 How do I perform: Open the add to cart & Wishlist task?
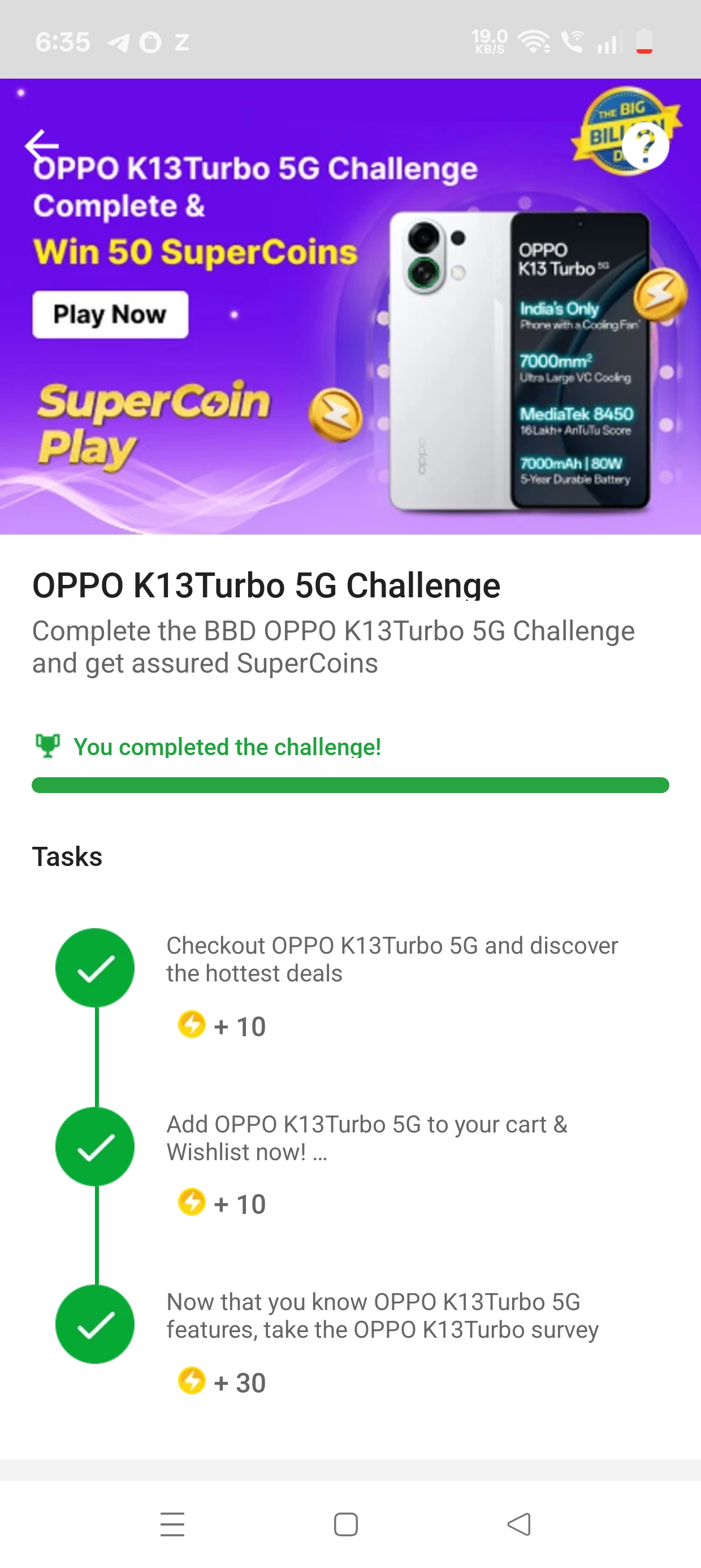pyautogui.click(x=366, y=1138)
